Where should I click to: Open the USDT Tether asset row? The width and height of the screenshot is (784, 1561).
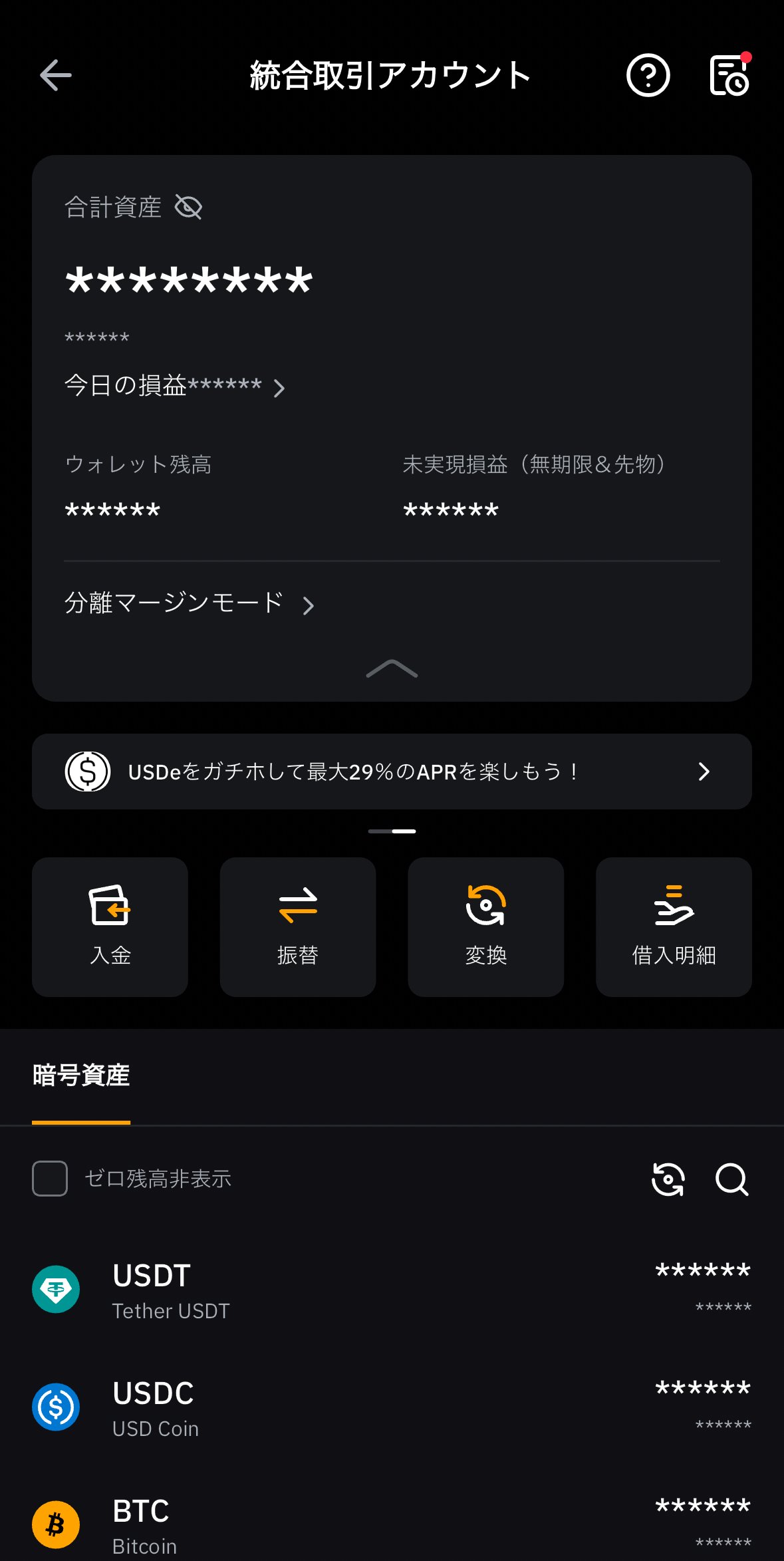tap(392, 1290)
